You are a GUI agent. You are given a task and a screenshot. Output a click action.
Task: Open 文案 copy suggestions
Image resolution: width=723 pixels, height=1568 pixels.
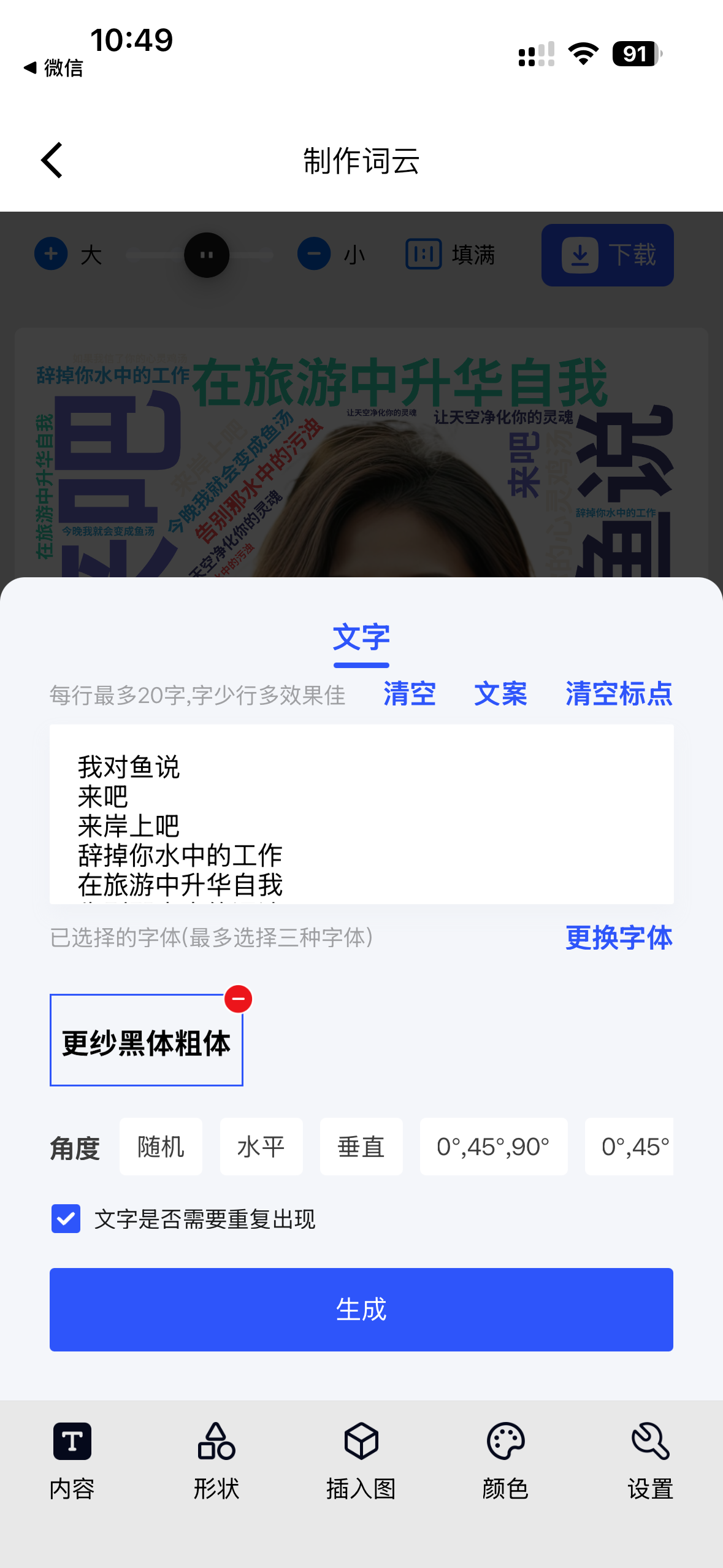500,694
